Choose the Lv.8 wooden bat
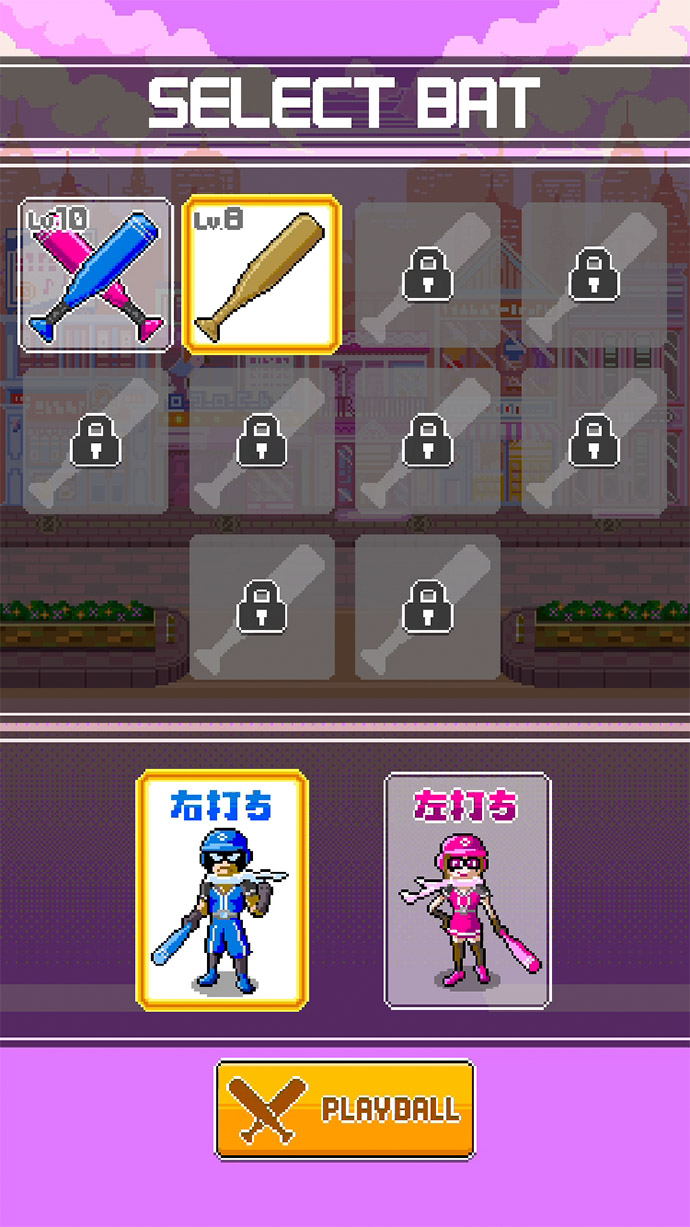 point(261,274)
